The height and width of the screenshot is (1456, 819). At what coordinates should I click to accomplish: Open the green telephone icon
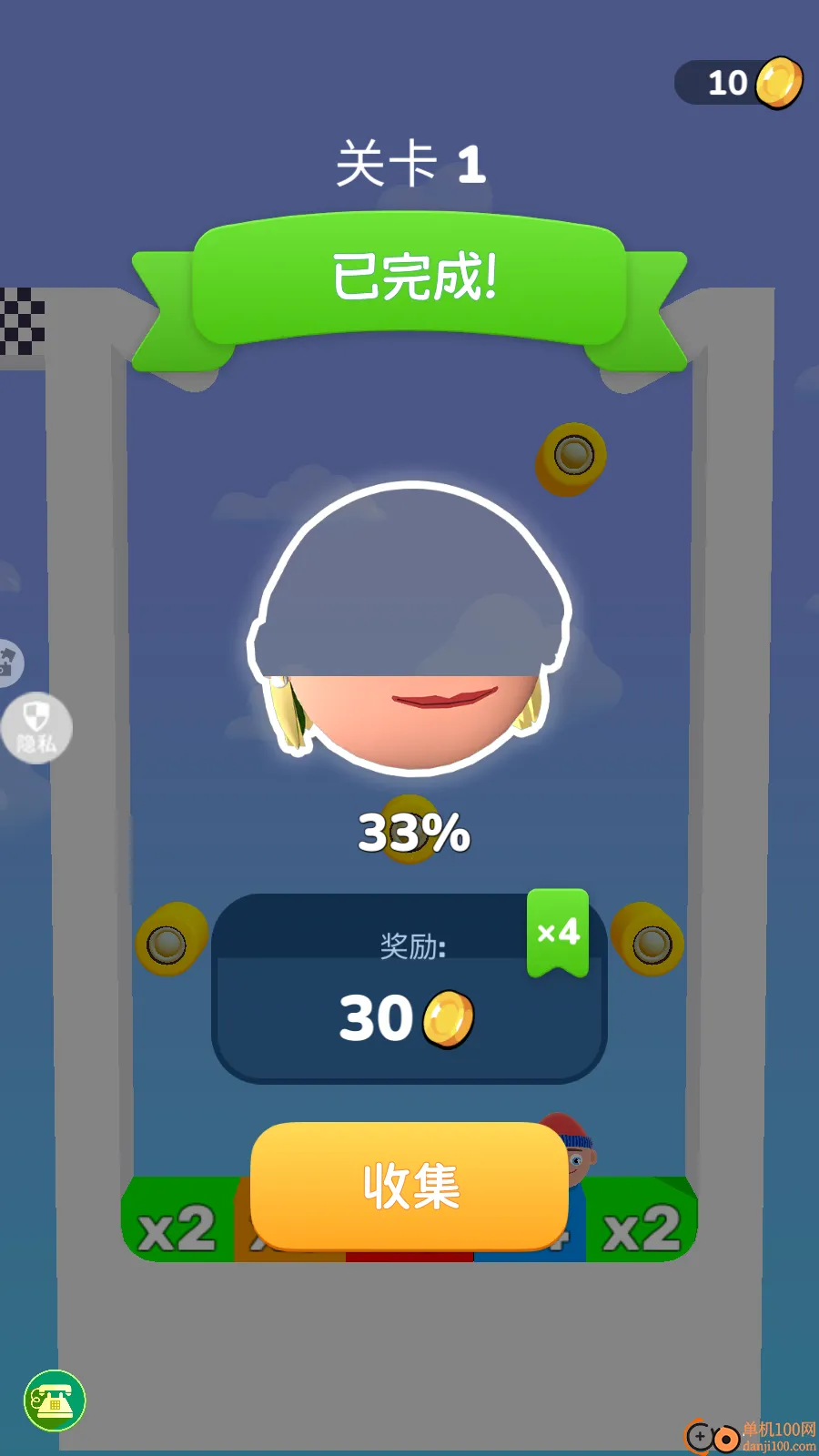pos(55,1400)
